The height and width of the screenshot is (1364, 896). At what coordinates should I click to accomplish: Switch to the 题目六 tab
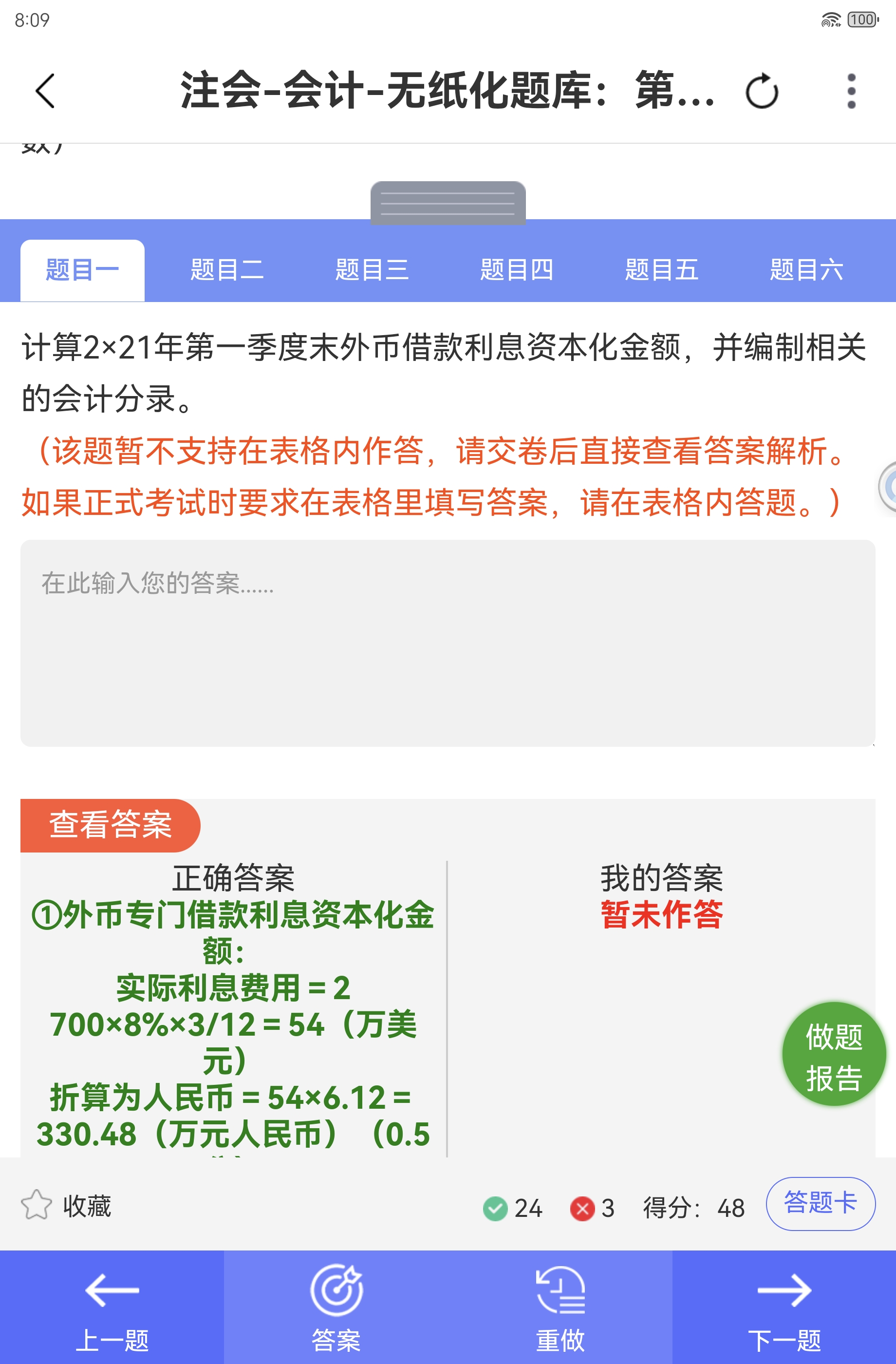806,270
